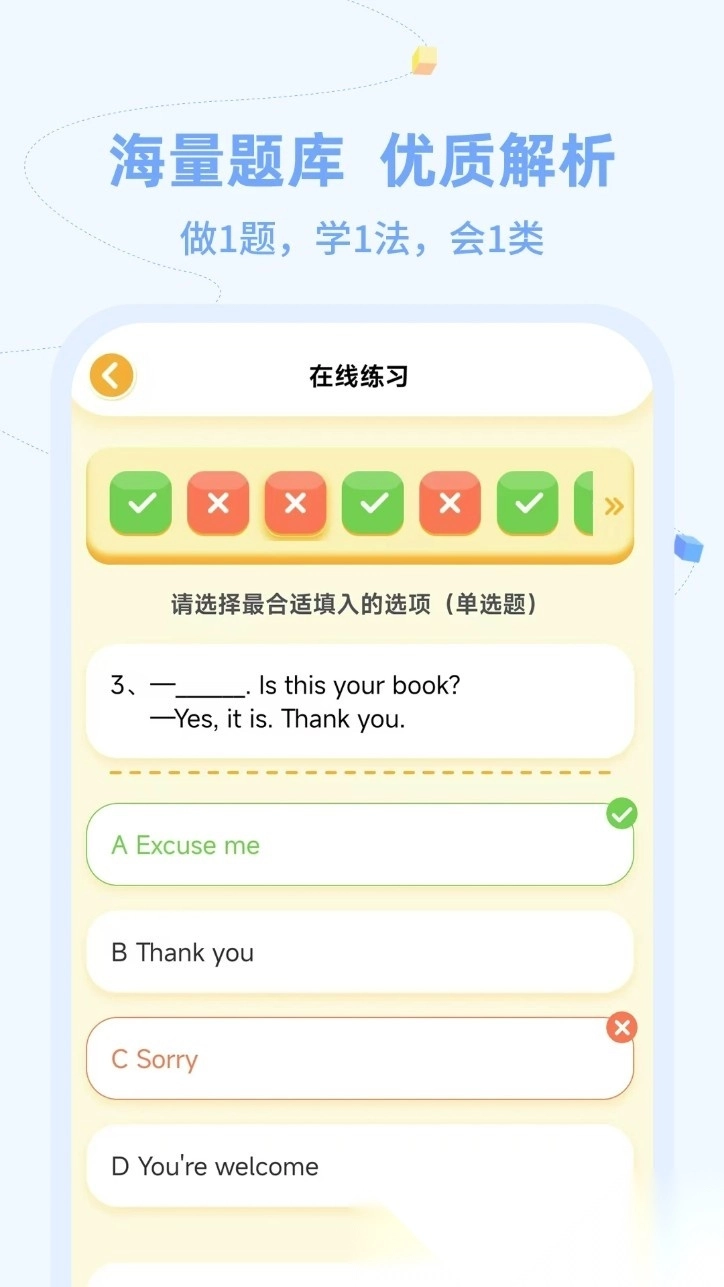The width and height of the screenshot is (724, 1287).
Task: Click the sixth green check progress tile
Action: (x=527, y=502)
